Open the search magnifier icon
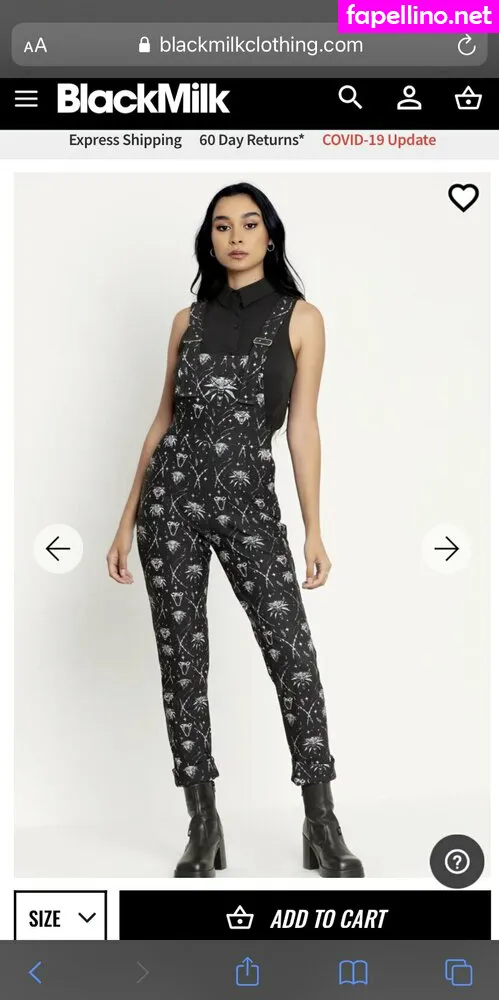 (x=350, y=98)
